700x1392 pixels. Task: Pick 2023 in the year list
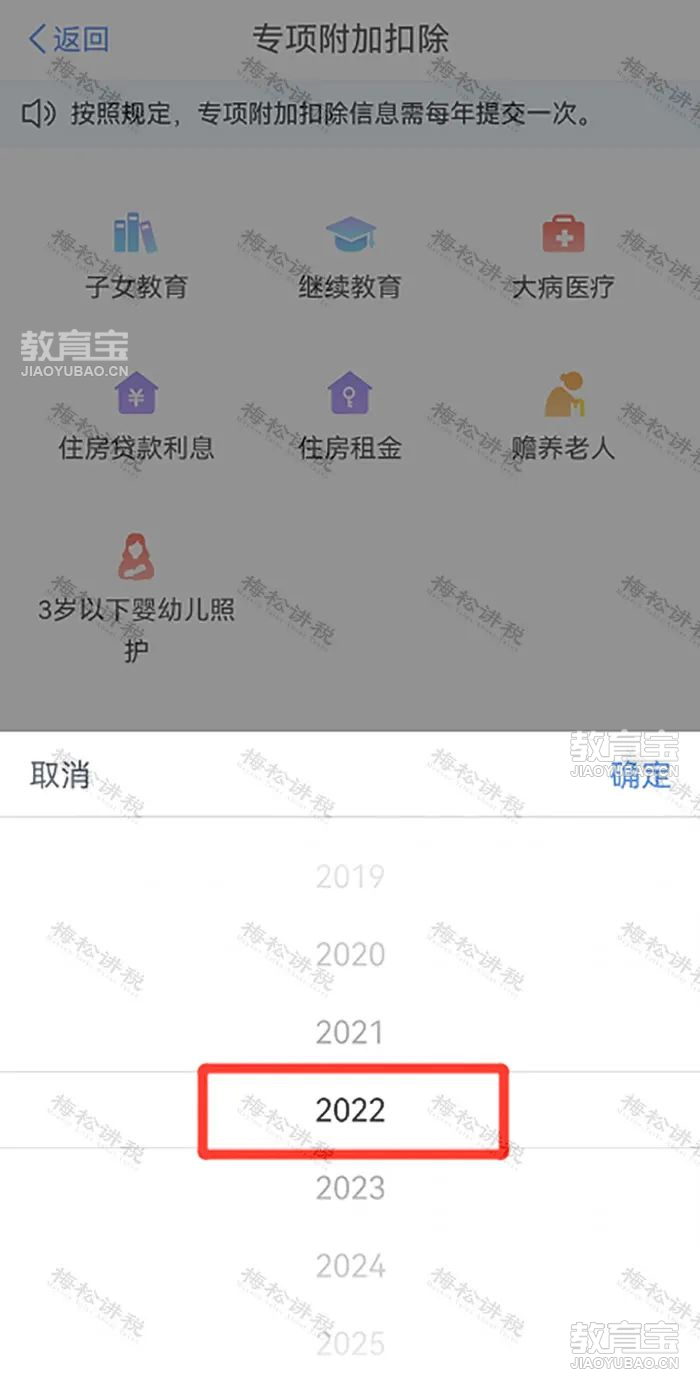point(350,1188)
